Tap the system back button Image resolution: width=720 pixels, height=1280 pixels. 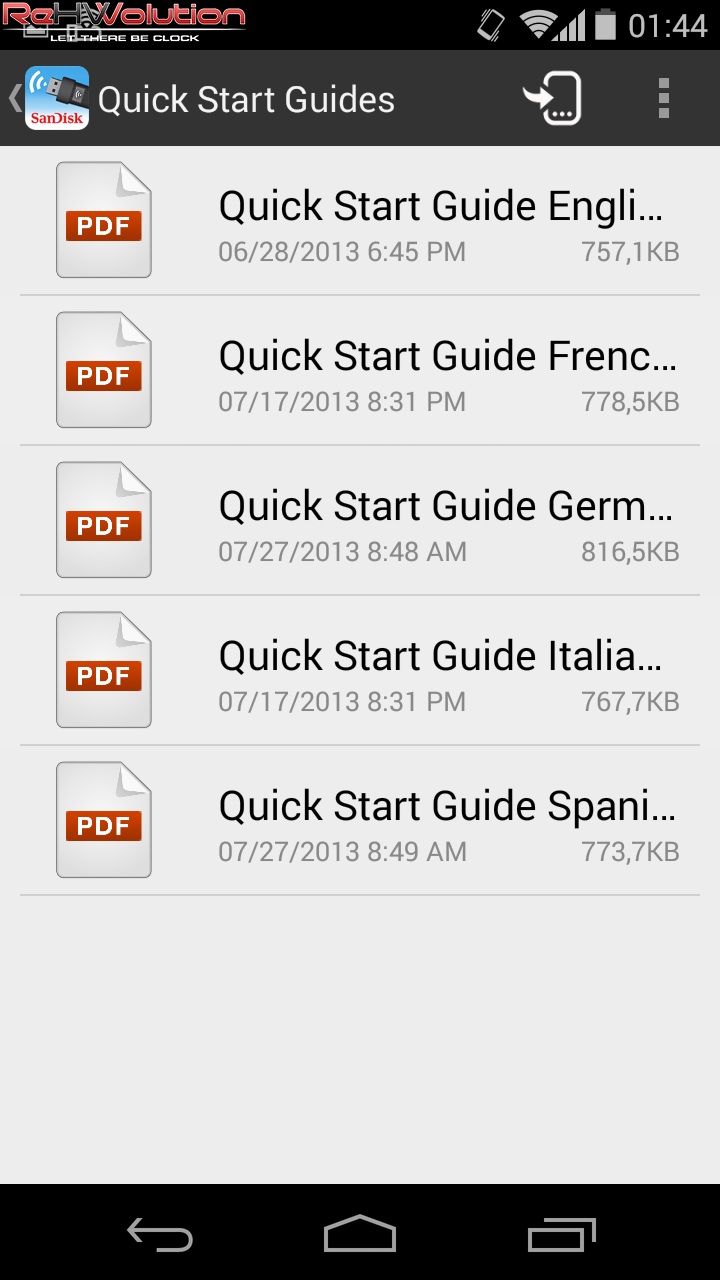point(160,1235)
